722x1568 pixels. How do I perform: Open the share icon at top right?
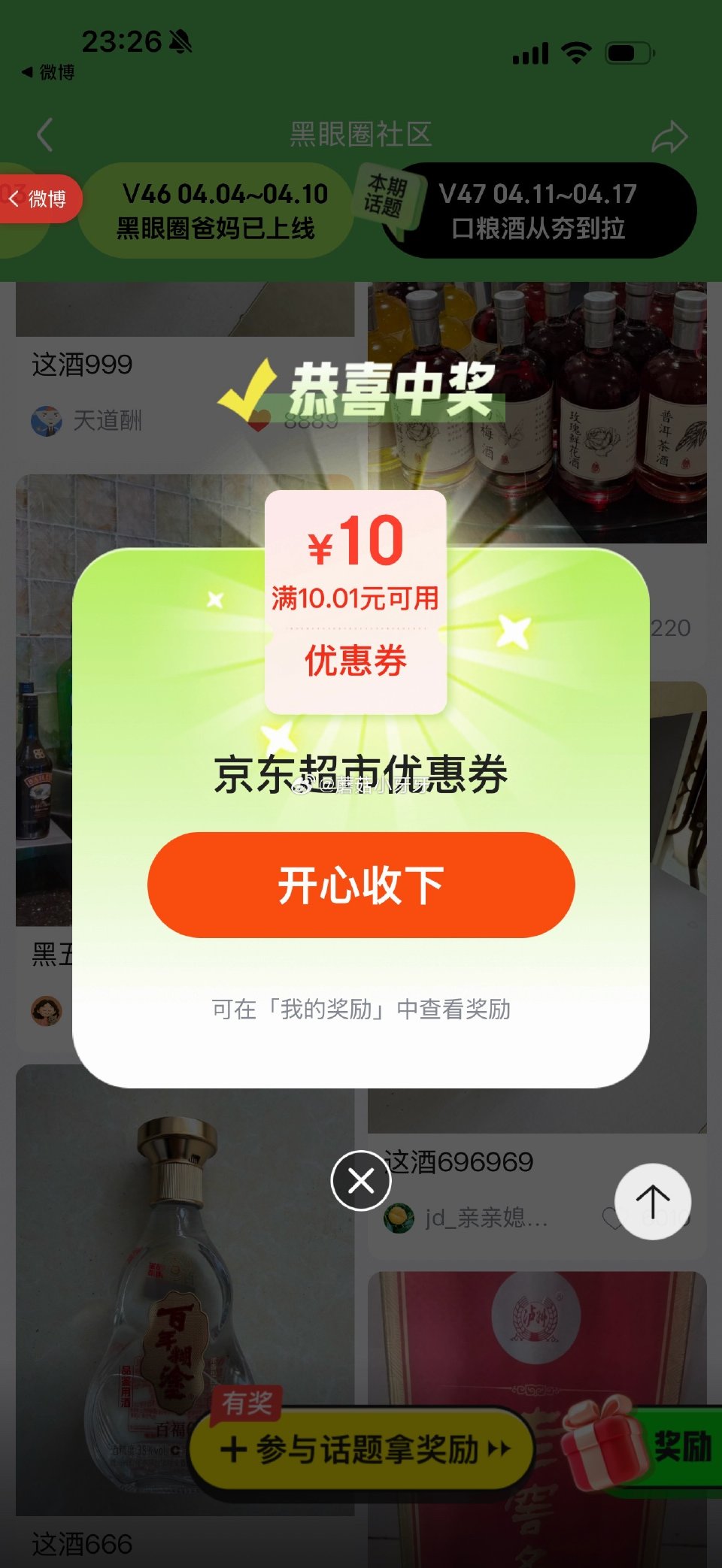coord(669,135)
